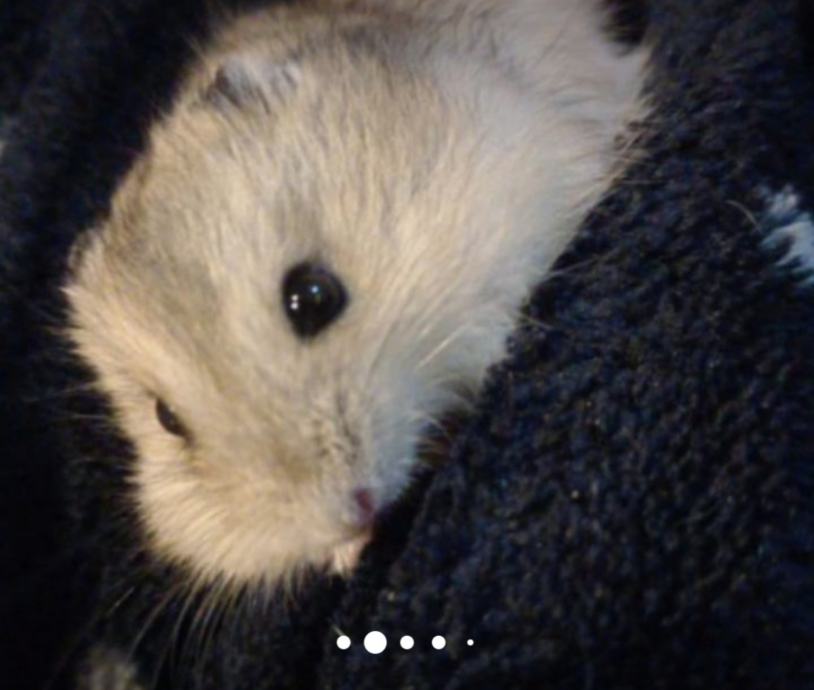Select the third page indicator dot
This screenshot has width=814, height=690.
[407, 642]
